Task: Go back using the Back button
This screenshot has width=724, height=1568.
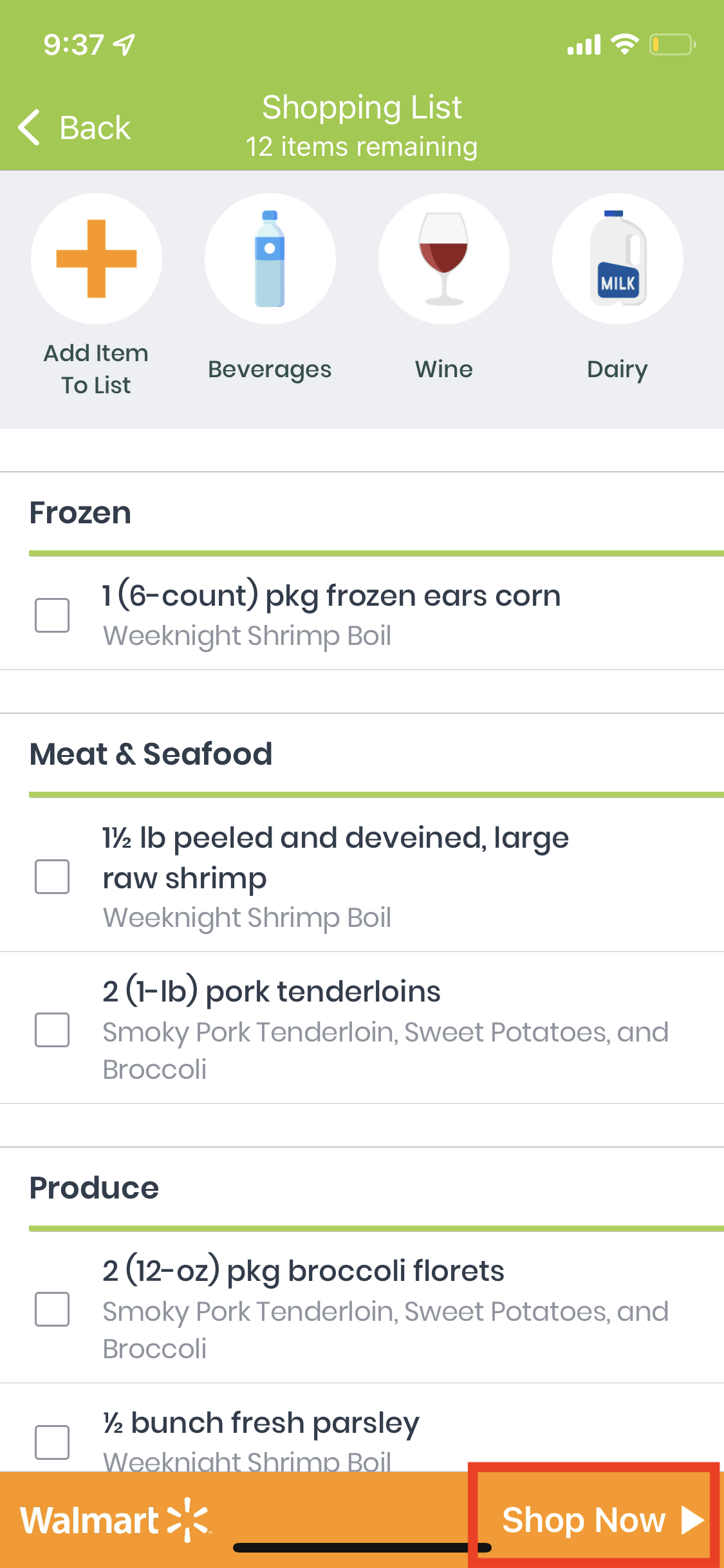Action: coord(74,127)
